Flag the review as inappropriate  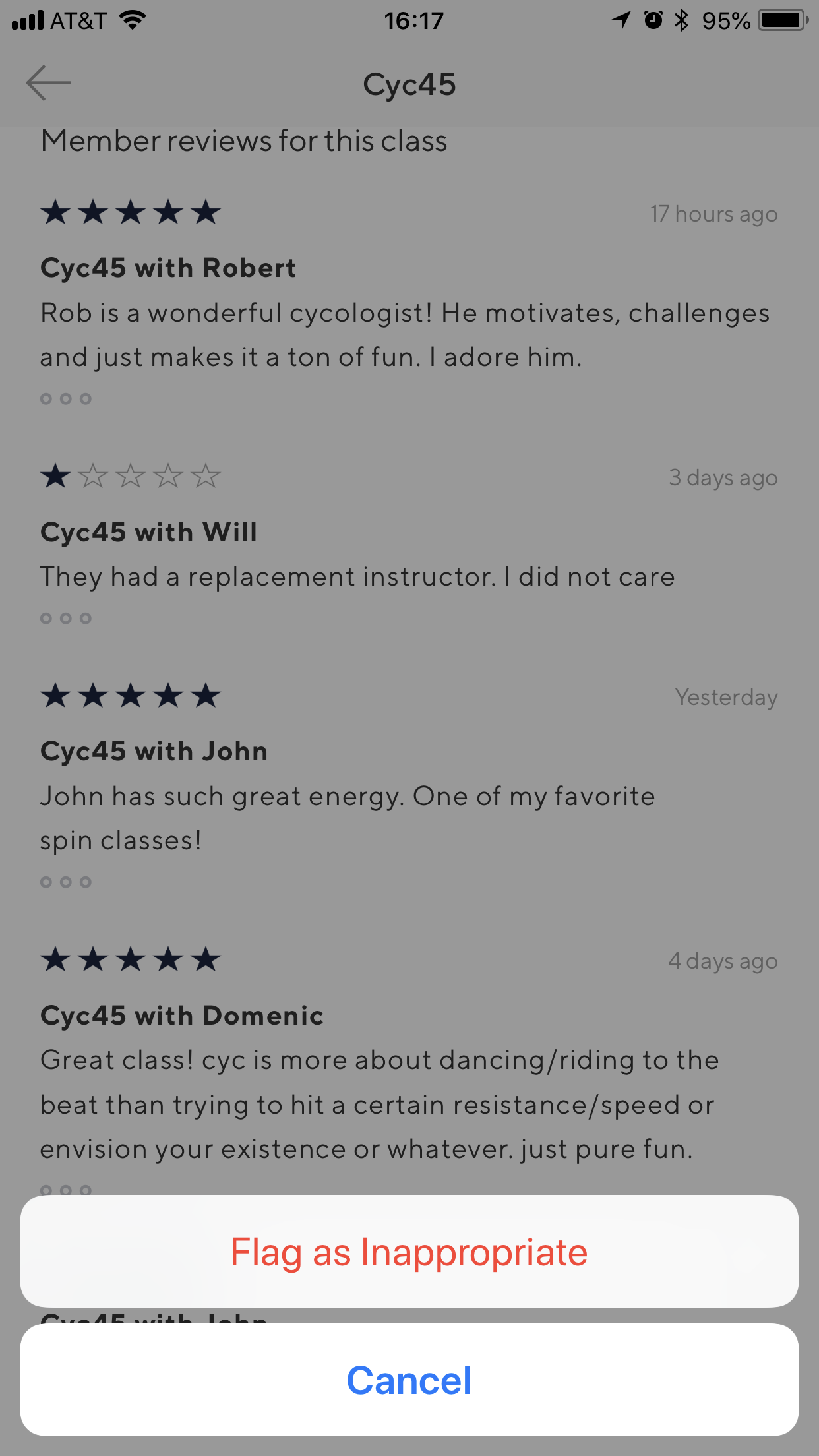click(x=409, y=1252)
